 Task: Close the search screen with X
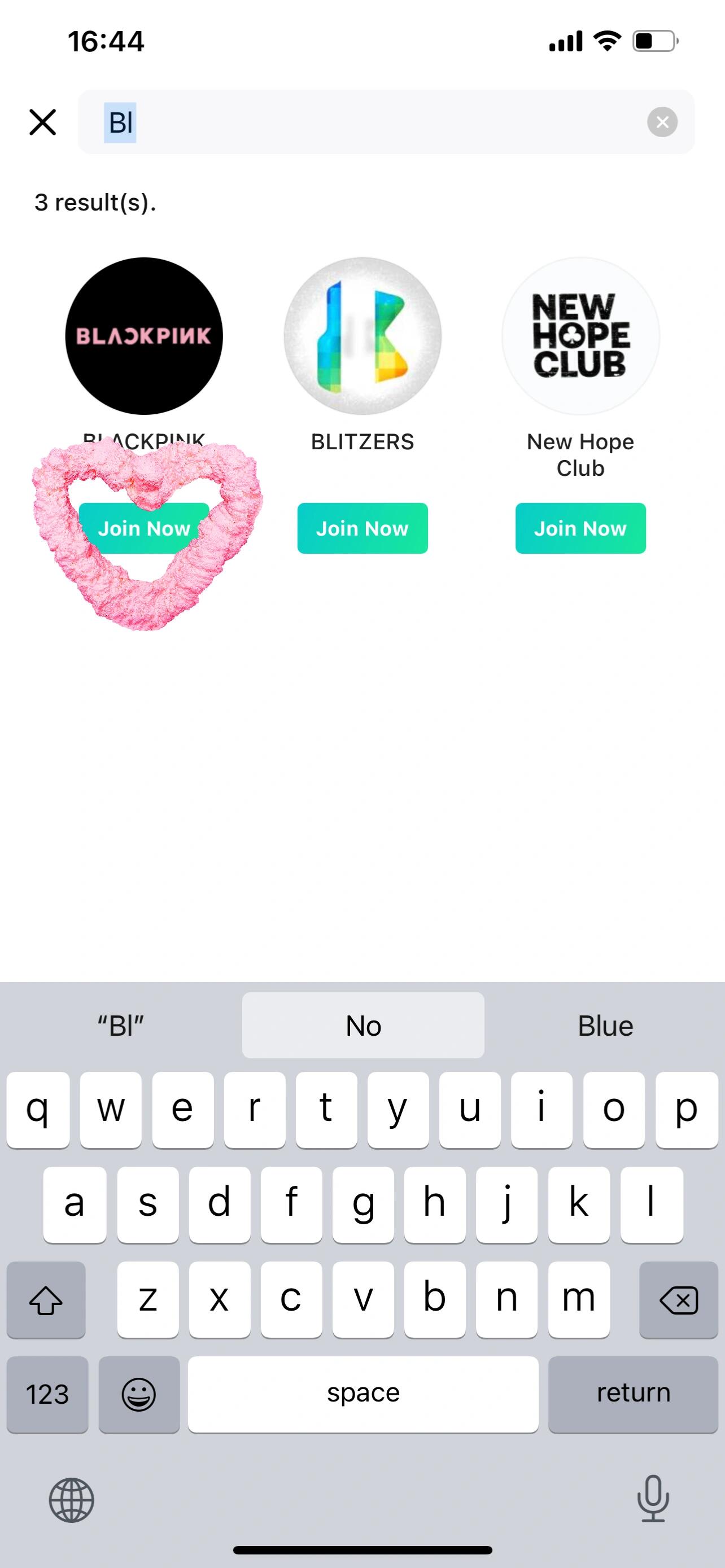point(42,122)
